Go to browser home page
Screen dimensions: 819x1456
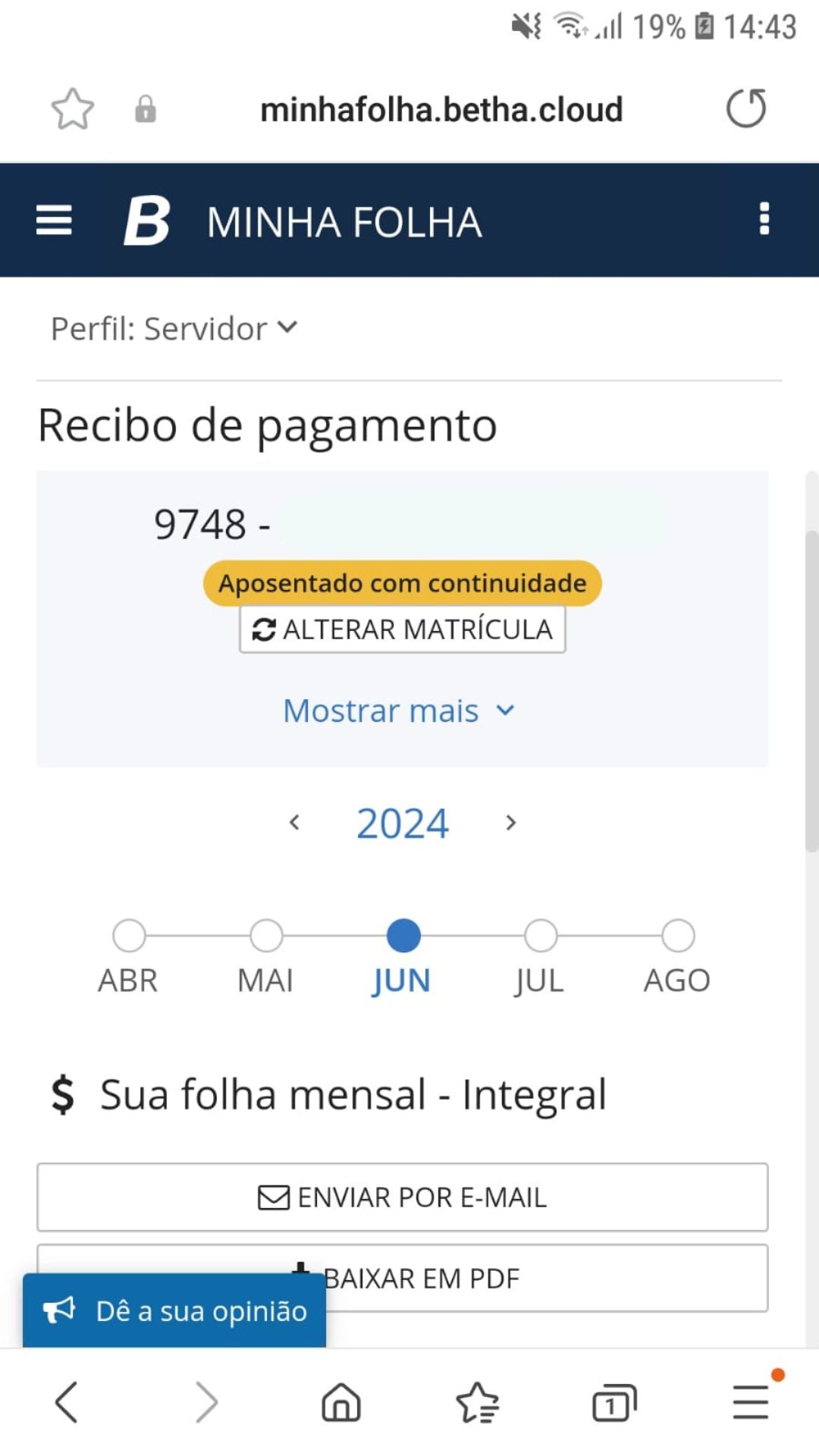[x=341, y=1401]
